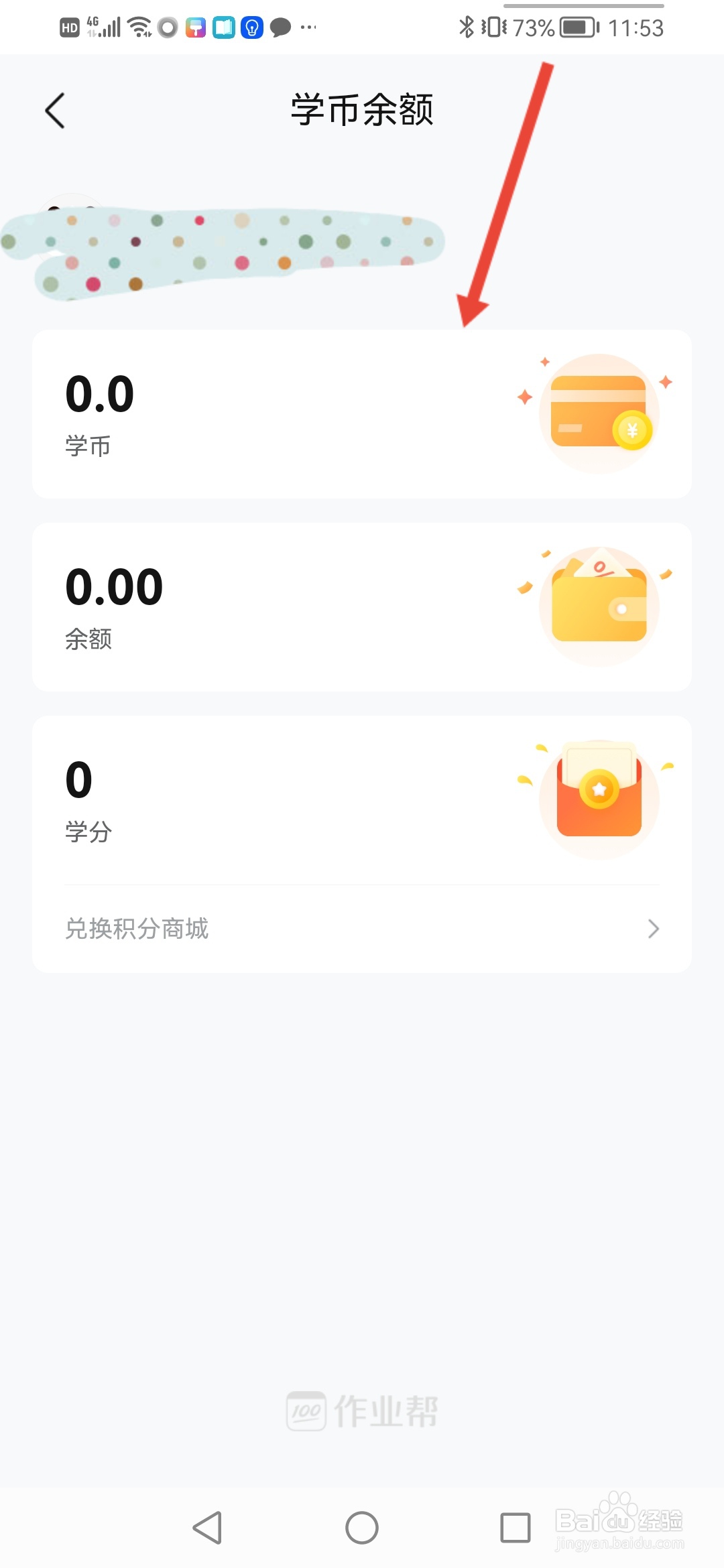The image size is (724, 1568).
Task: Go back from the 学币余额 page
Action: [x=55, y=111]
